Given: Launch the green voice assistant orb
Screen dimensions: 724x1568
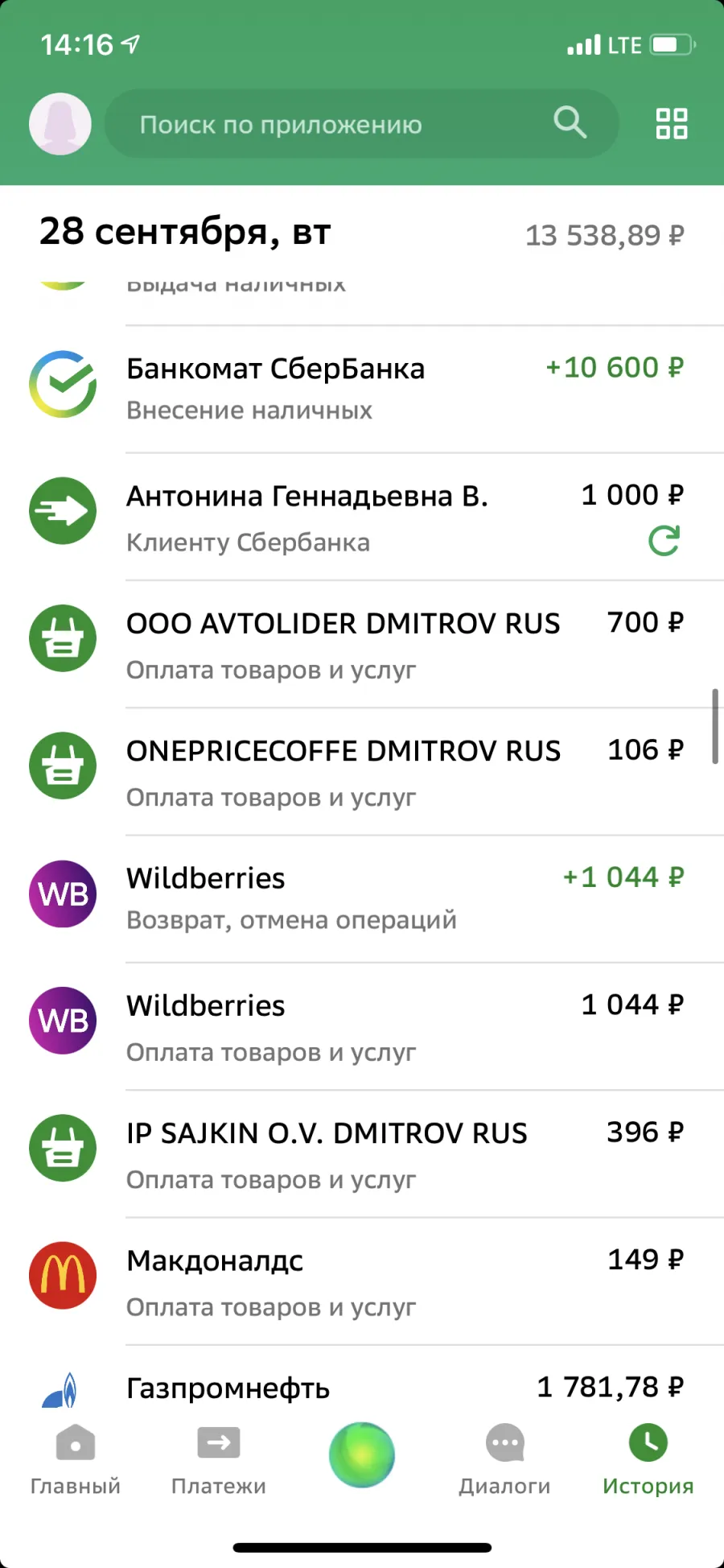Looking at the screenshot, I should click(362, 1455).
